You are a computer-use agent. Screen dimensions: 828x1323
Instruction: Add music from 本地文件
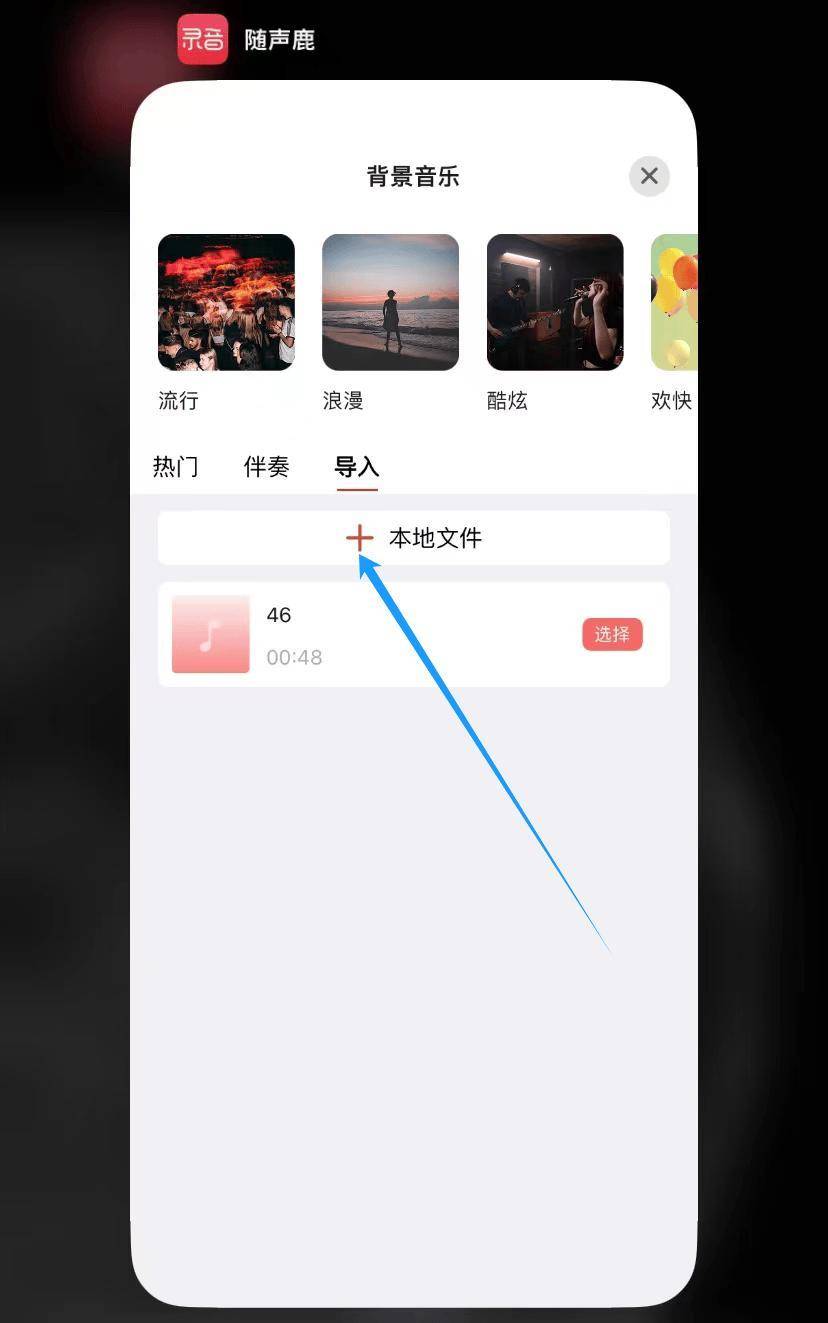click(413, 538)
